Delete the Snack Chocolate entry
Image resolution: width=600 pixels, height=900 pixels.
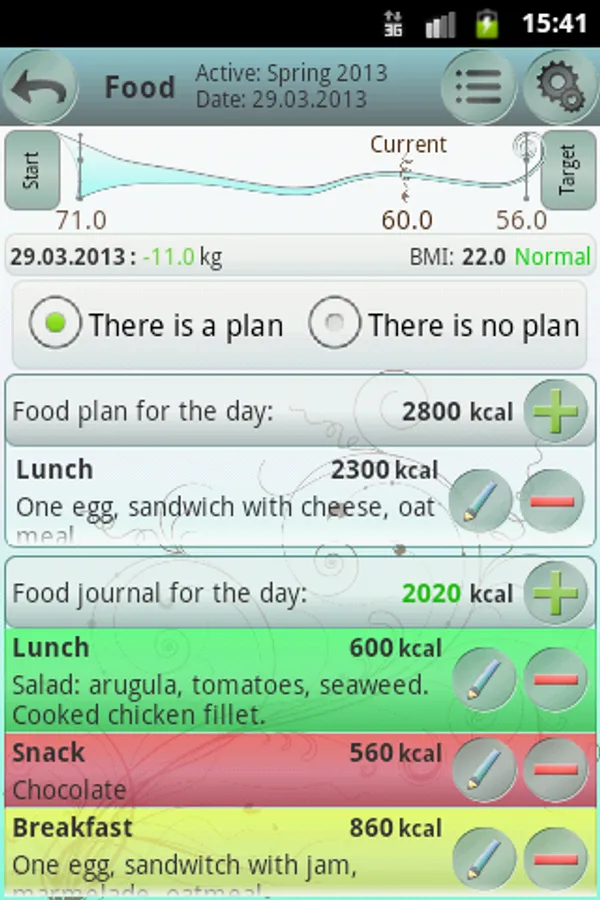(x=555, y=769)
